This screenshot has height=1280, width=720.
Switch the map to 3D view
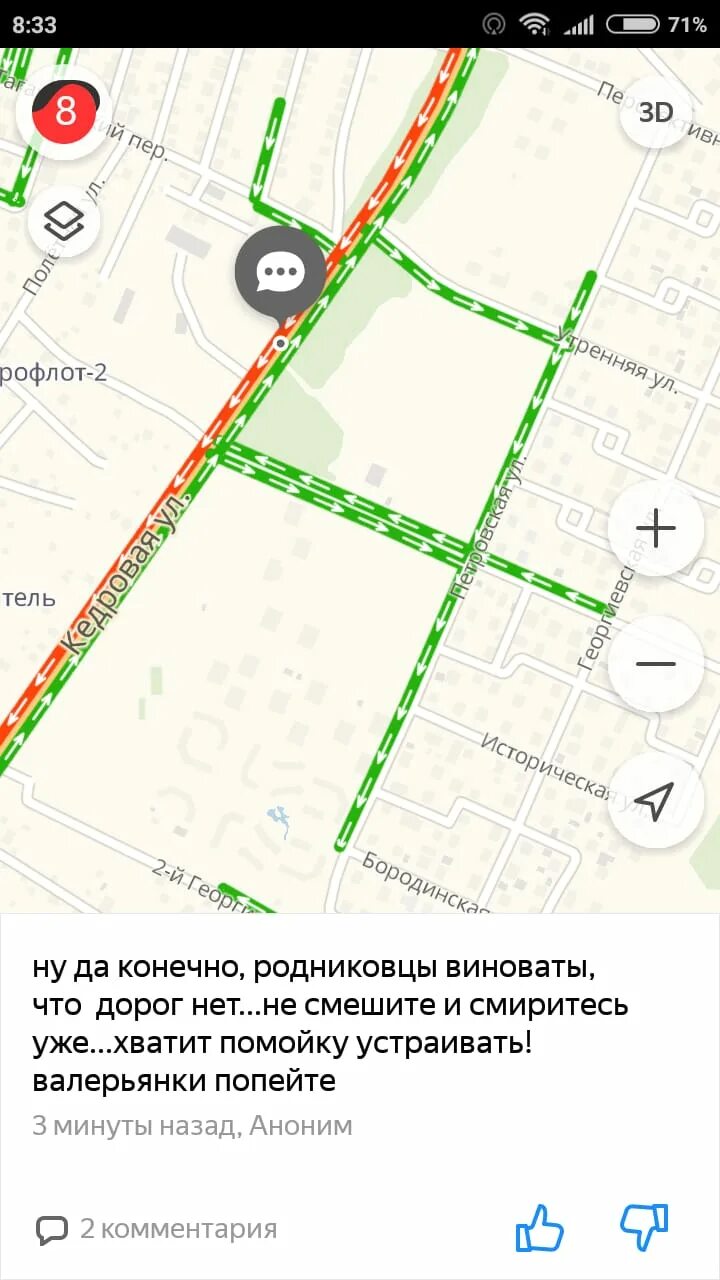656,112
